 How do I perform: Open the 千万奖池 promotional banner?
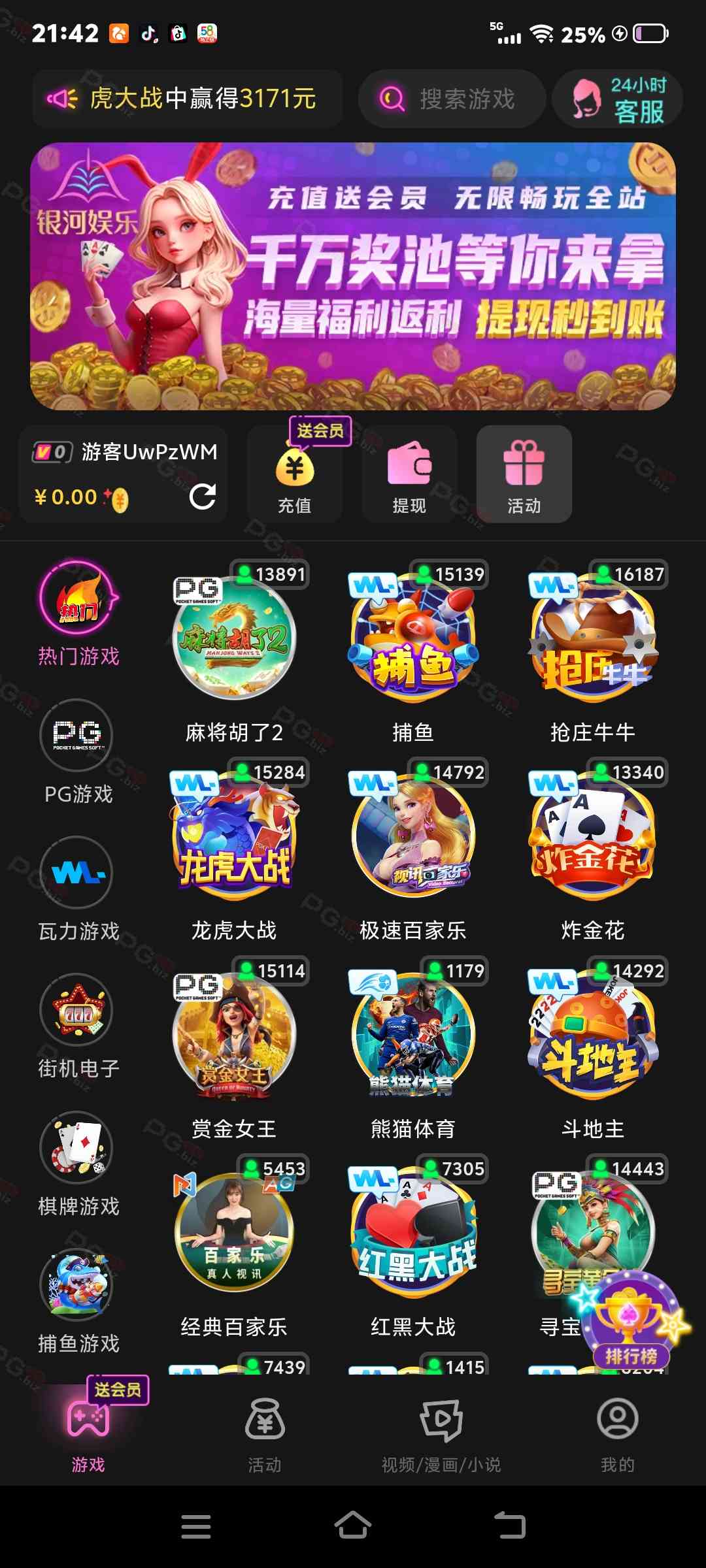click(x=353, y=276)
